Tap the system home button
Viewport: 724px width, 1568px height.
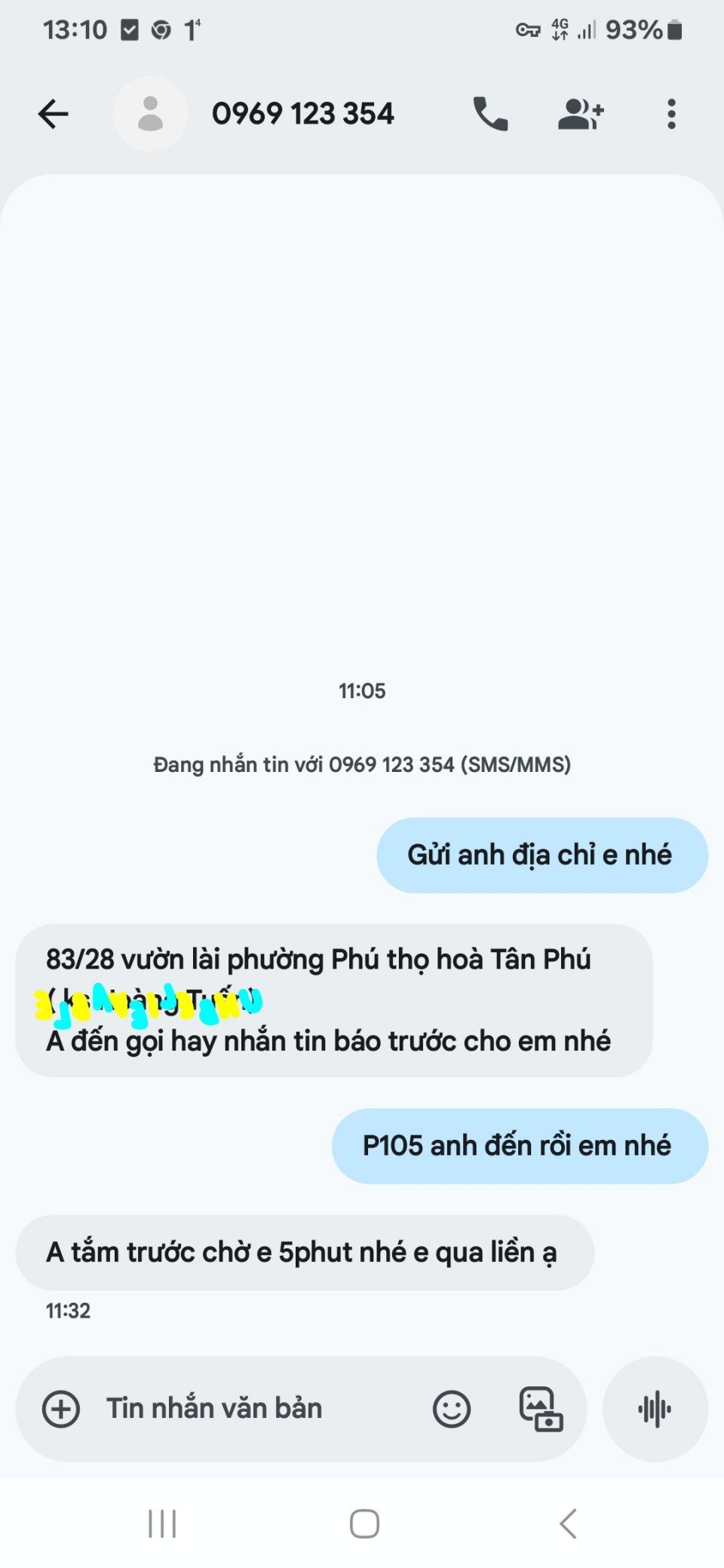click(364, 1524)
